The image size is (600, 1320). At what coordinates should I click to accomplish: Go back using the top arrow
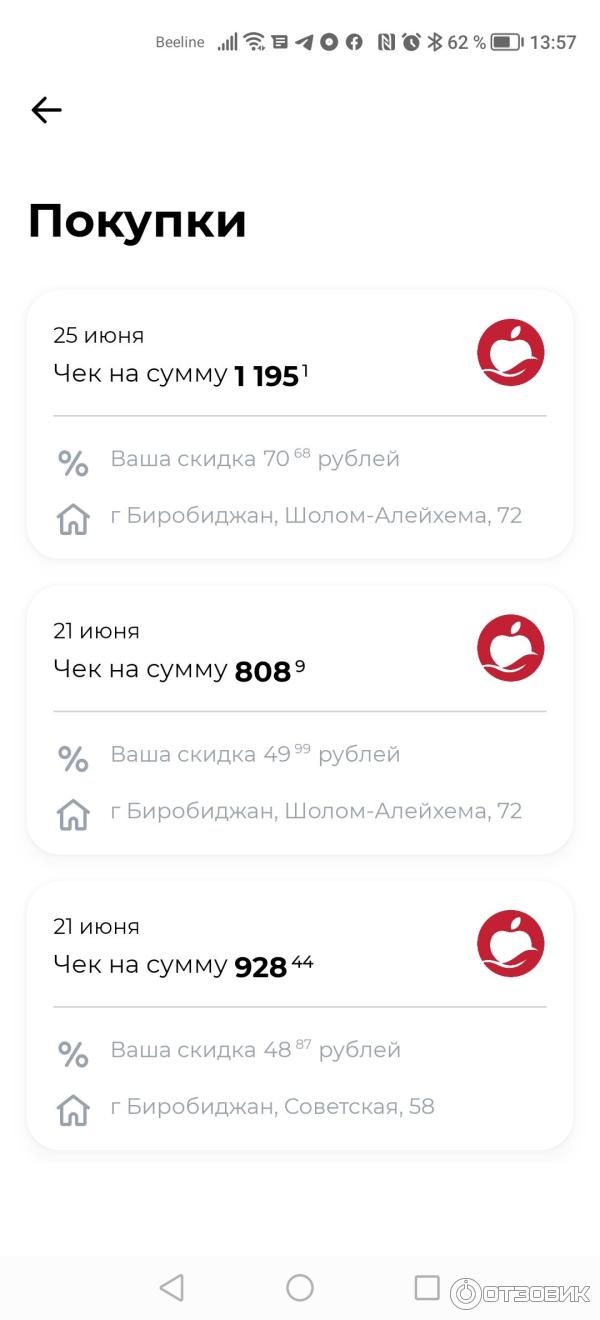click(x=46, y=110)
